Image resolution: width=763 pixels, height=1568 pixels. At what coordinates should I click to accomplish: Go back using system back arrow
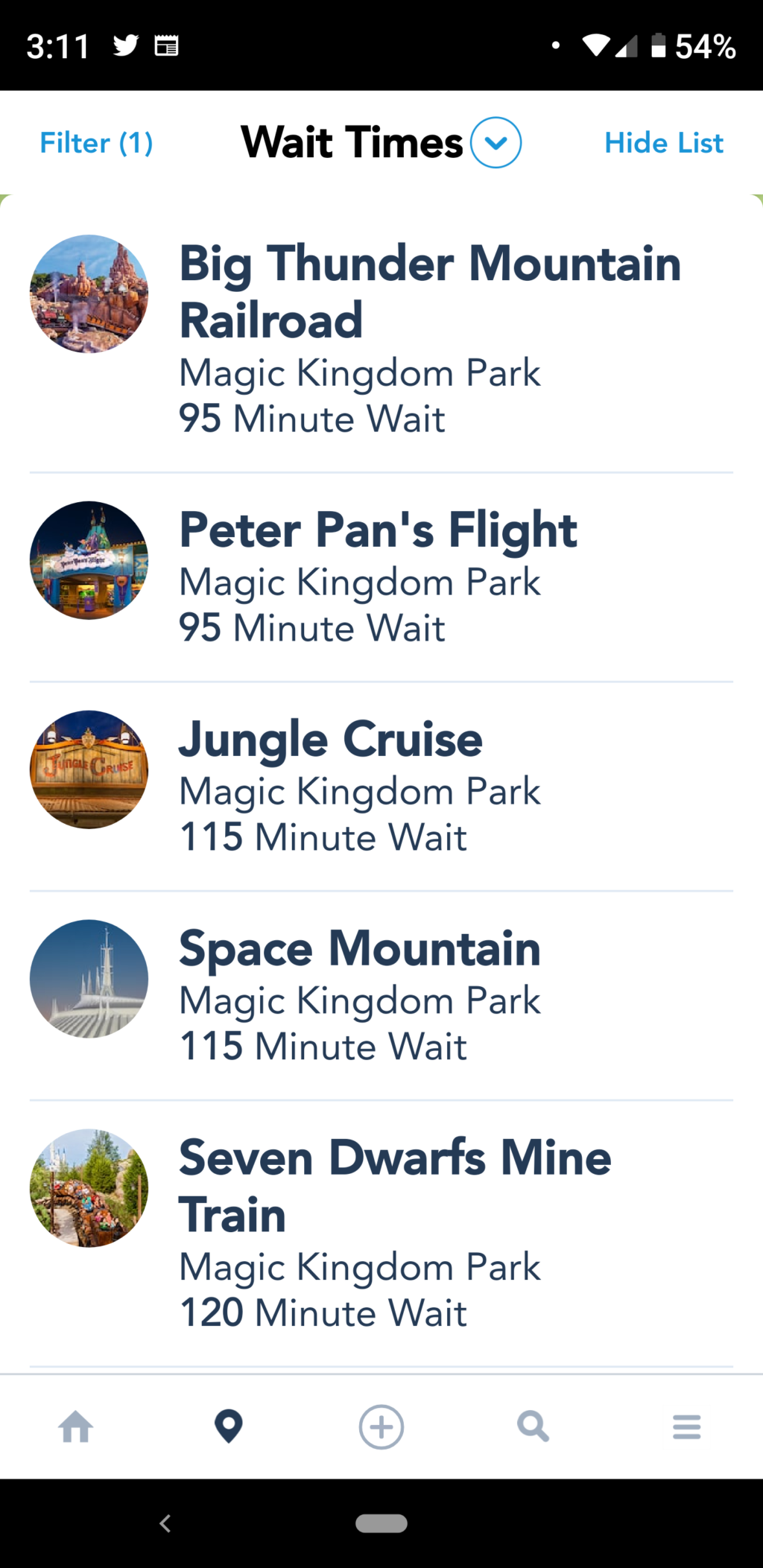(x=165, y=1523)
